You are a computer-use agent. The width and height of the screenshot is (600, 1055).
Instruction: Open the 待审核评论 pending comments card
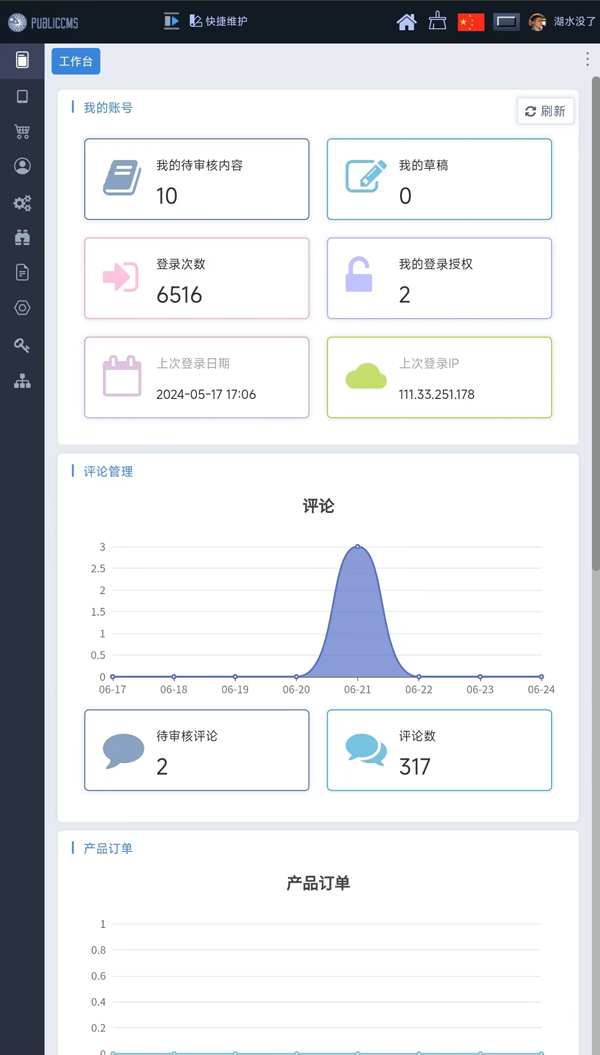click(x=196, y=750)
